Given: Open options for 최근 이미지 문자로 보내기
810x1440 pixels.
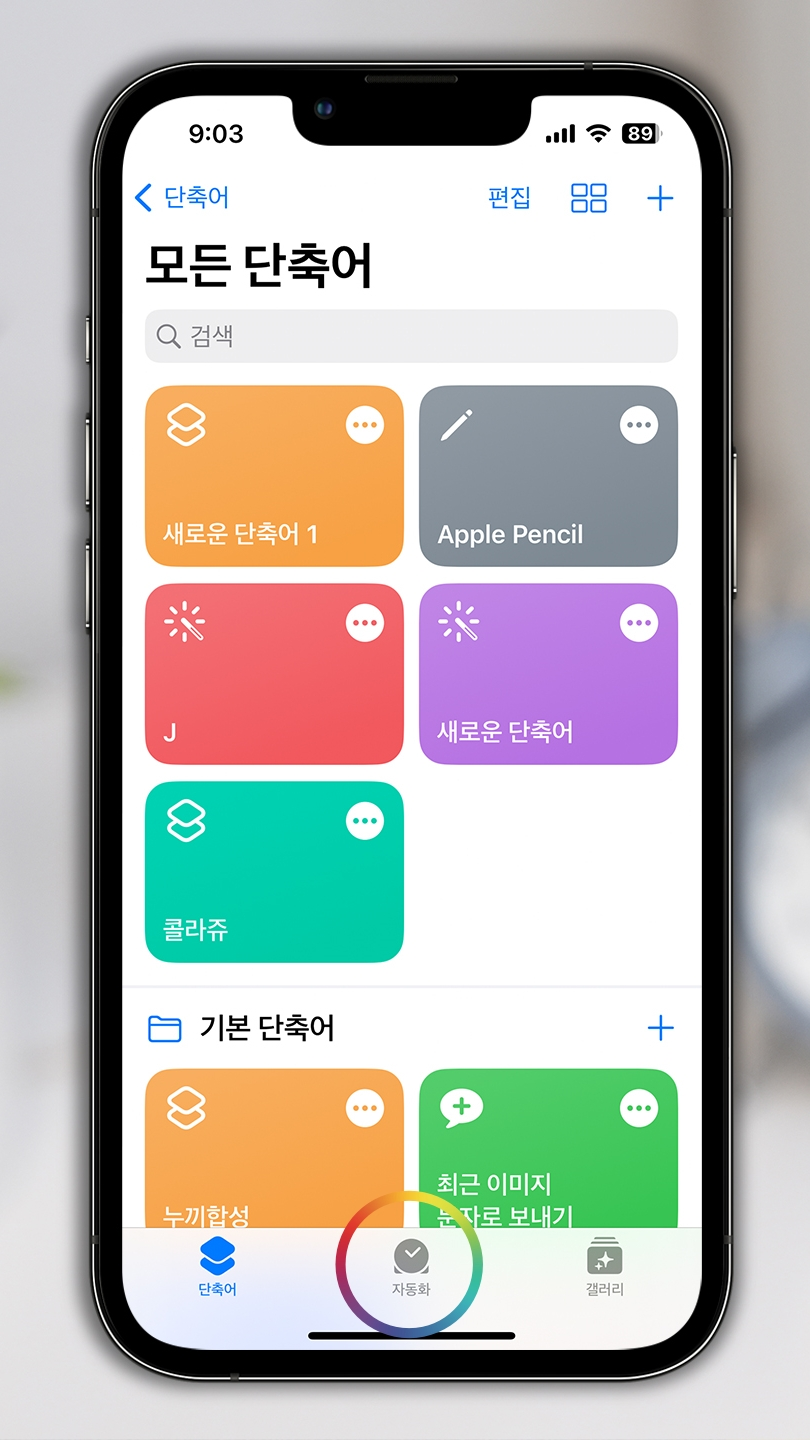Looking at the screenshot, I should (x=639, y=1108).
